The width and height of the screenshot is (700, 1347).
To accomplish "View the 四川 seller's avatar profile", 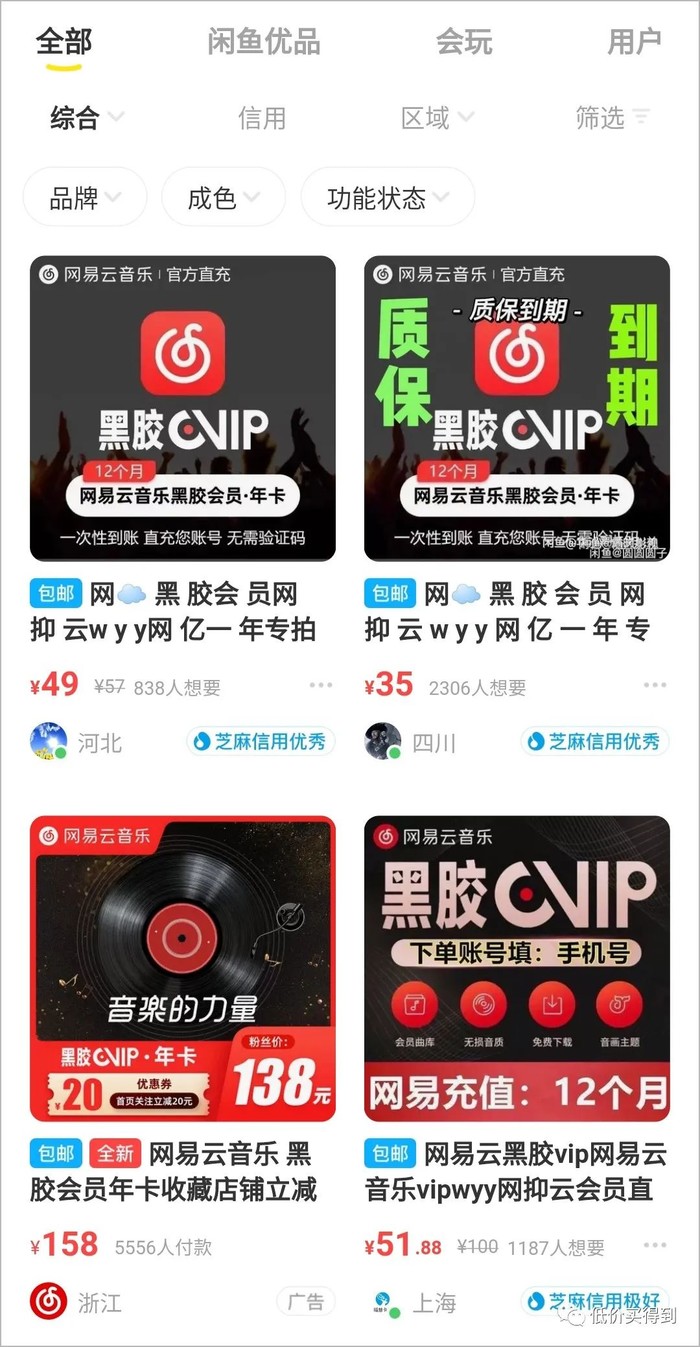I will [x=383, y=742].
